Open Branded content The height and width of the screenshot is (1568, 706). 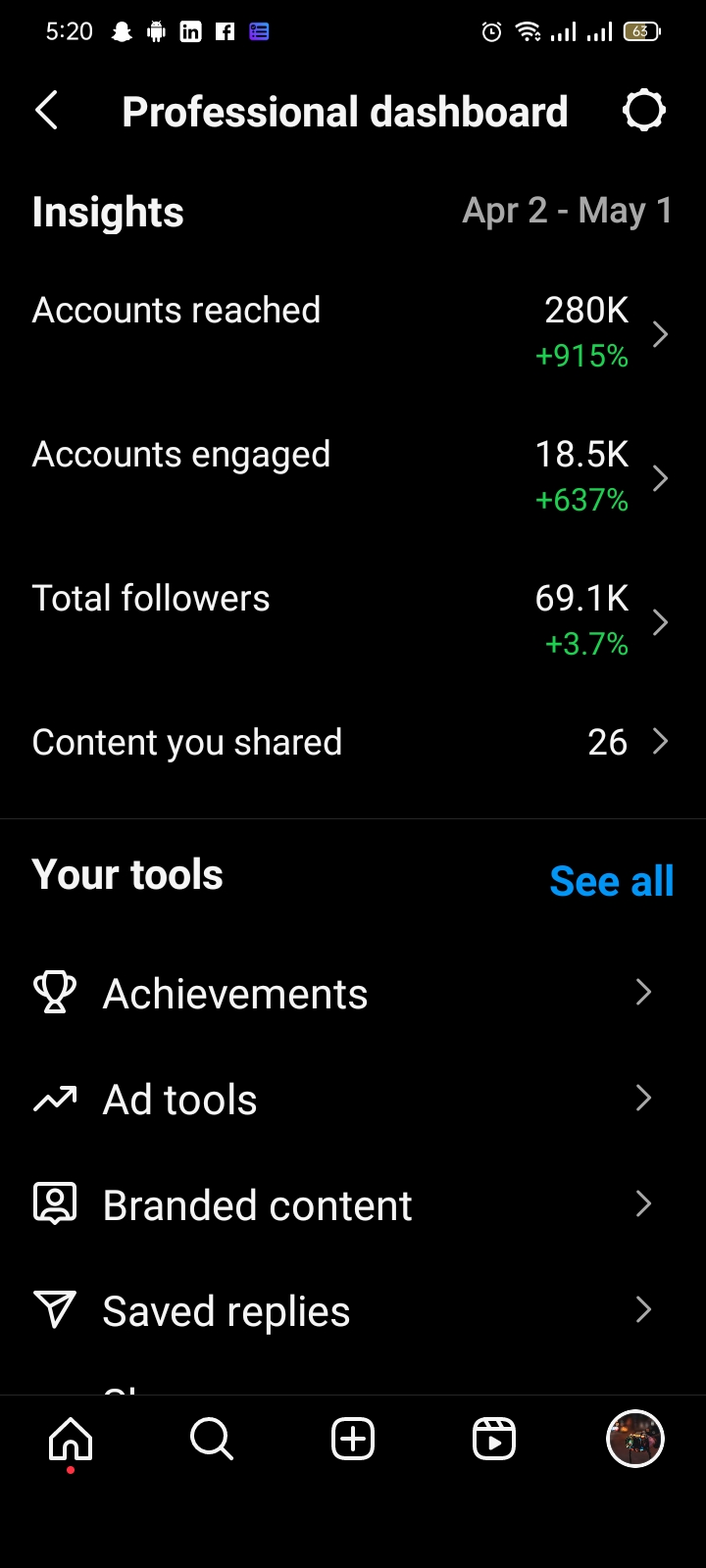(x=353, y=1205)
